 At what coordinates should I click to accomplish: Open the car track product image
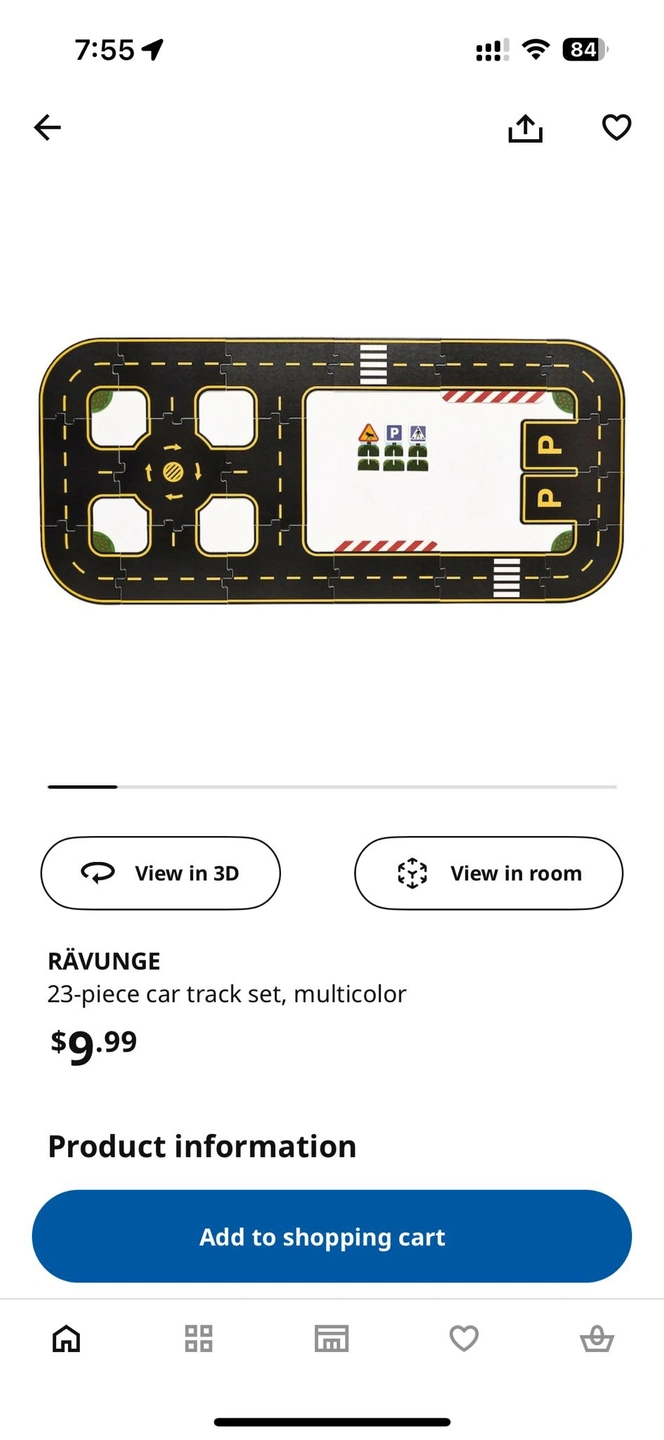[x=331, y=471]
